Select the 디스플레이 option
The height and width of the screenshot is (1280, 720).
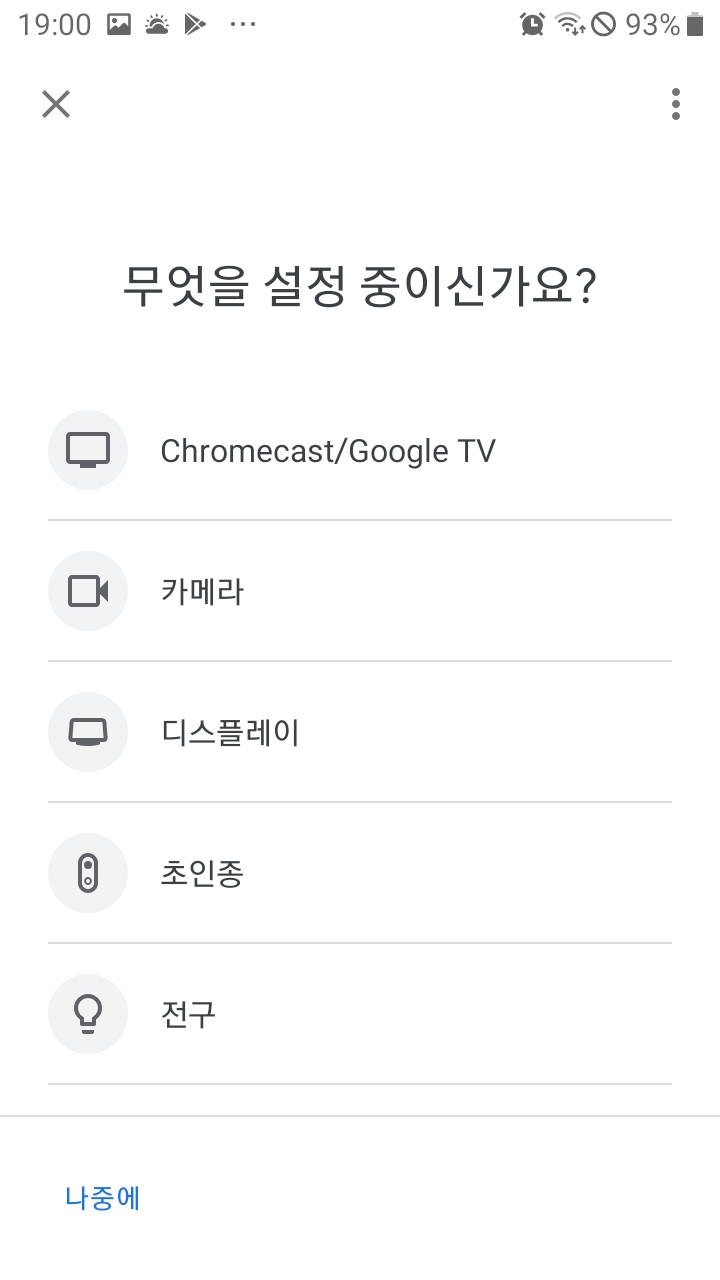click(360, 732)
